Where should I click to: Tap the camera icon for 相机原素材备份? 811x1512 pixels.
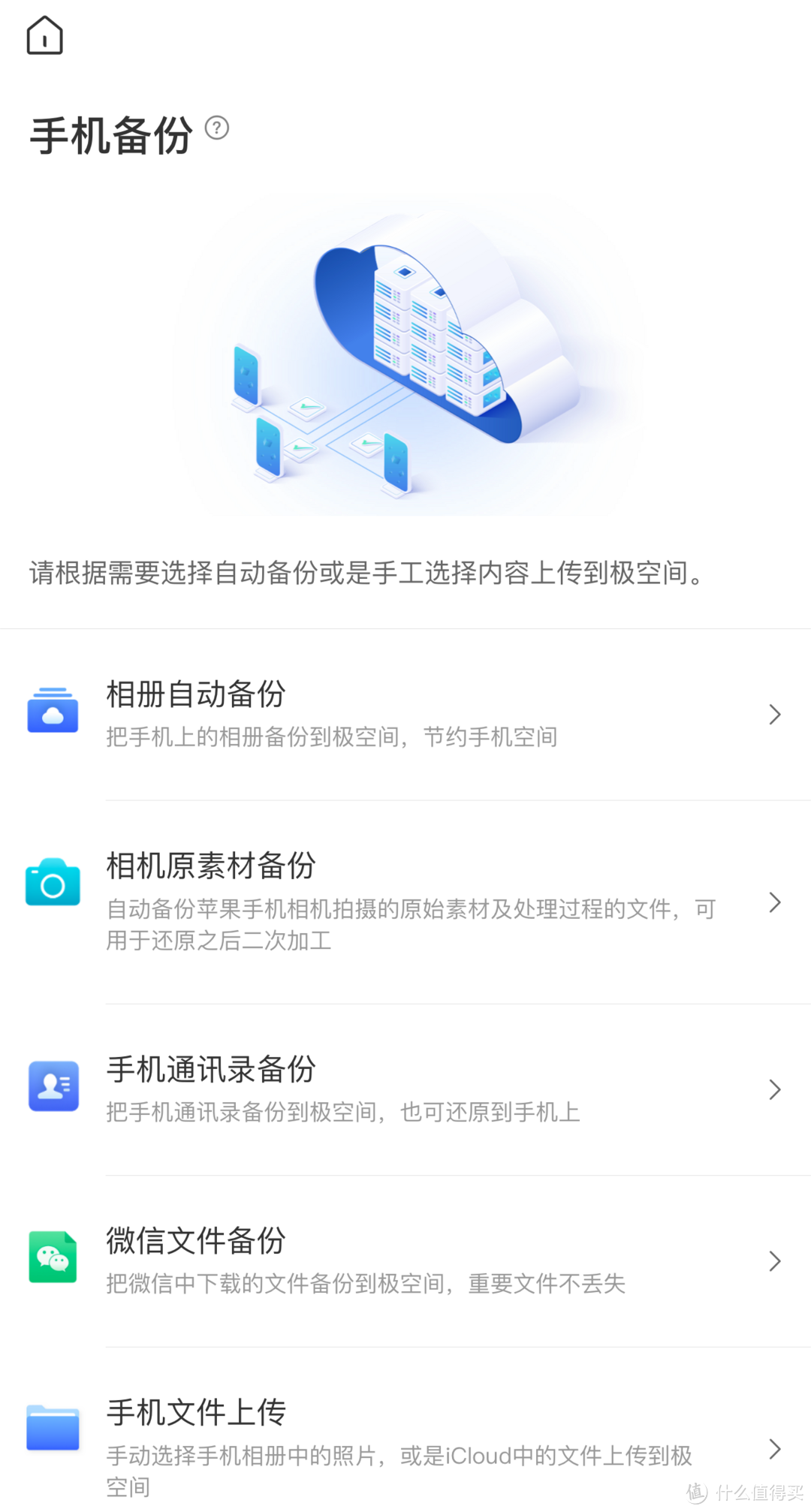(x=53, y=884)
